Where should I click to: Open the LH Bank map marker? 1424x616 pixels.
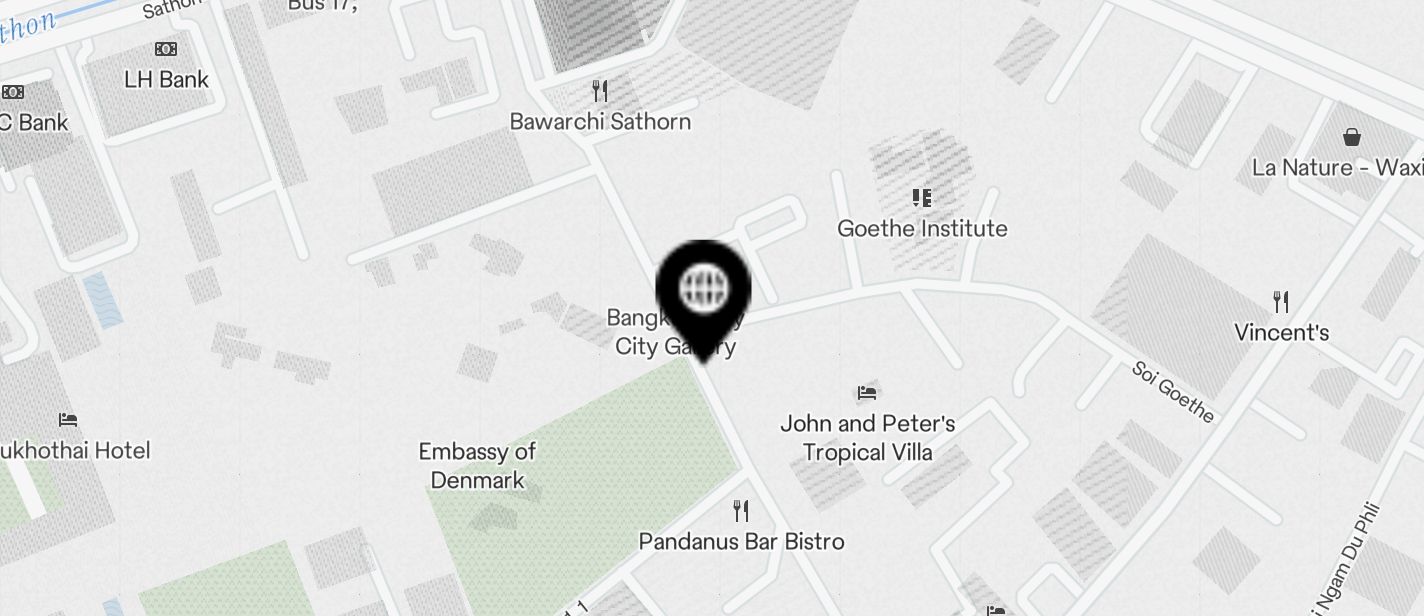pyautogui.click(x=166, y=49)
